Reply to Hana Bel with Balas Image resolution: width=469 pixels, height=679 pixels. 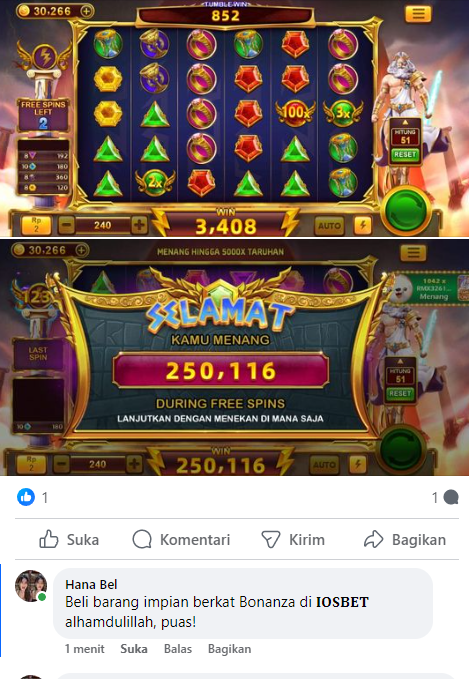[178, 649]
